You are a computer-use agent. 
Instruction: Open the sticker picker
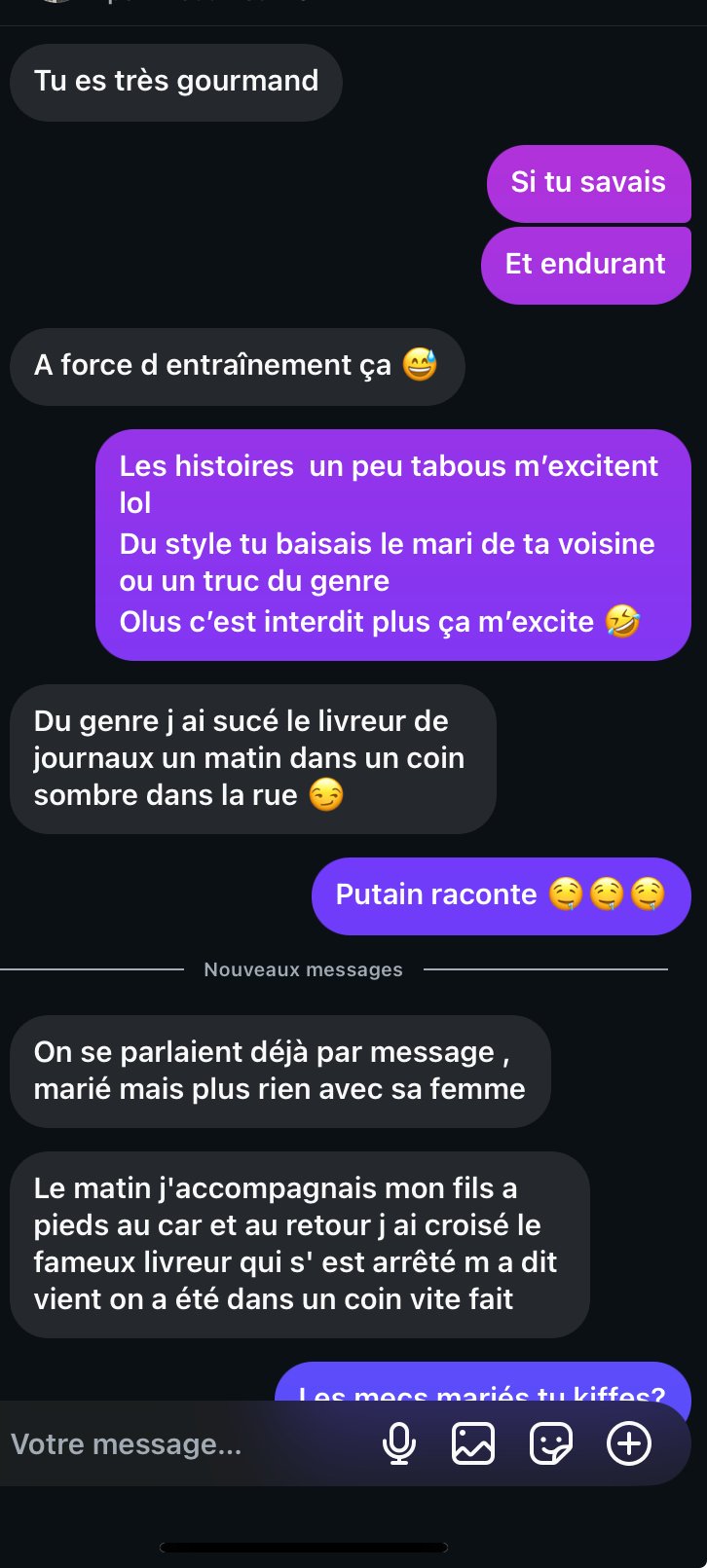pyautogui.click(x=550, y=1443)
